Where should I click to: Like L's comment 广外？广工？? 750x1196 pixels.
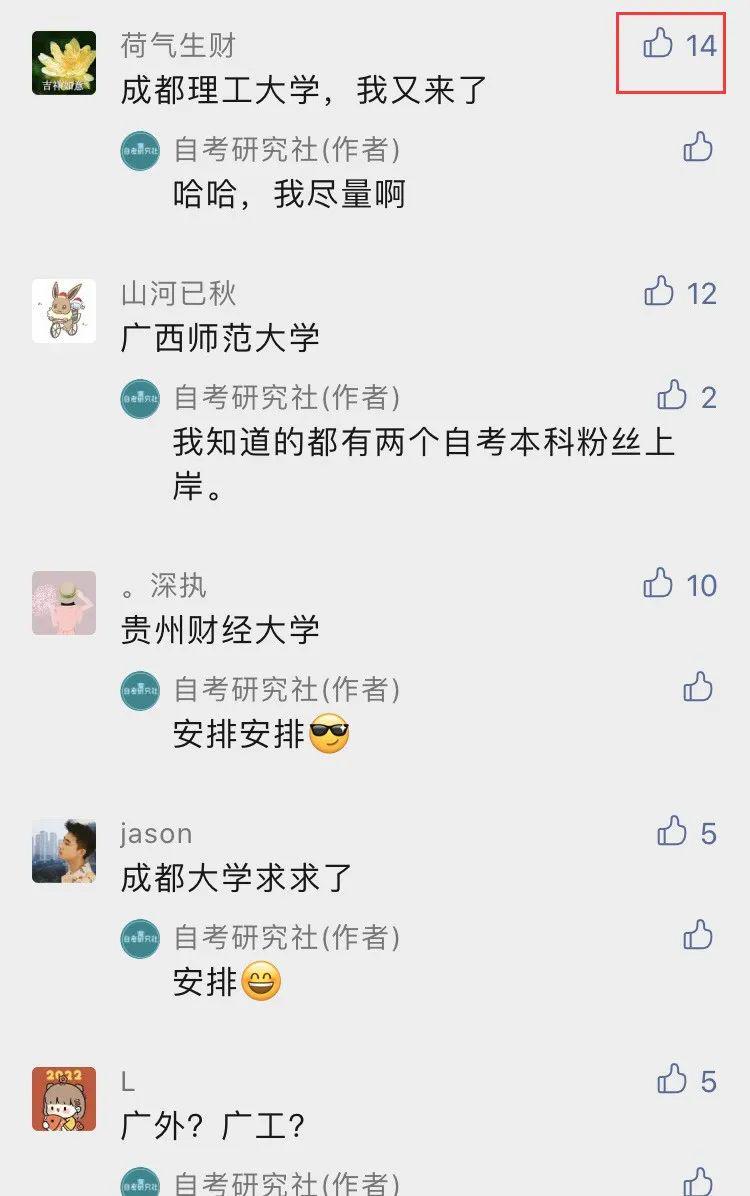(x=672, y=1079)
